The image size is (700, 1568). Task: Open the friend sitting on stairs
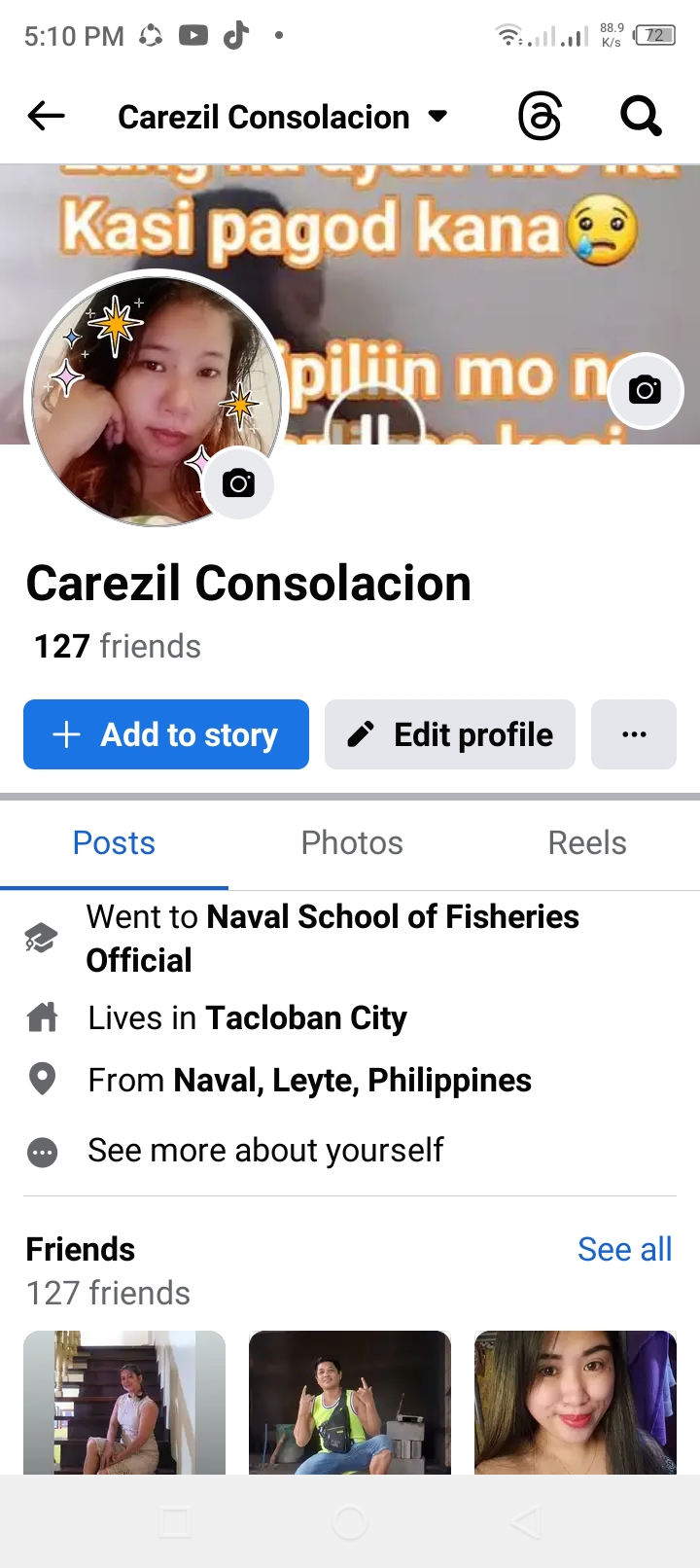point(124,1403)
